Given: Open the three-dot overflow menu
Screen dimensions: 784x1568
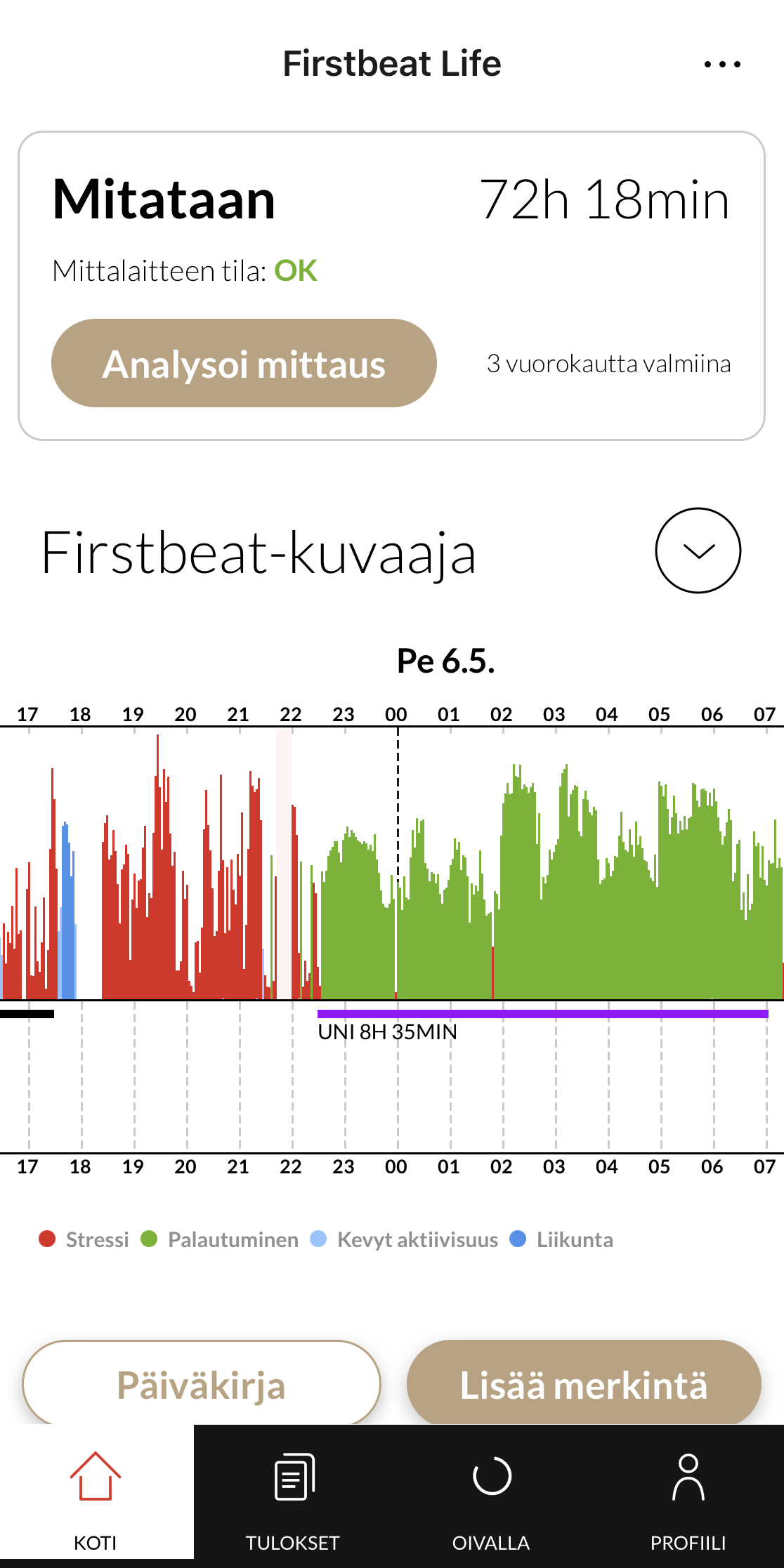Looking at the screenshot, I should tap(722, 64).
